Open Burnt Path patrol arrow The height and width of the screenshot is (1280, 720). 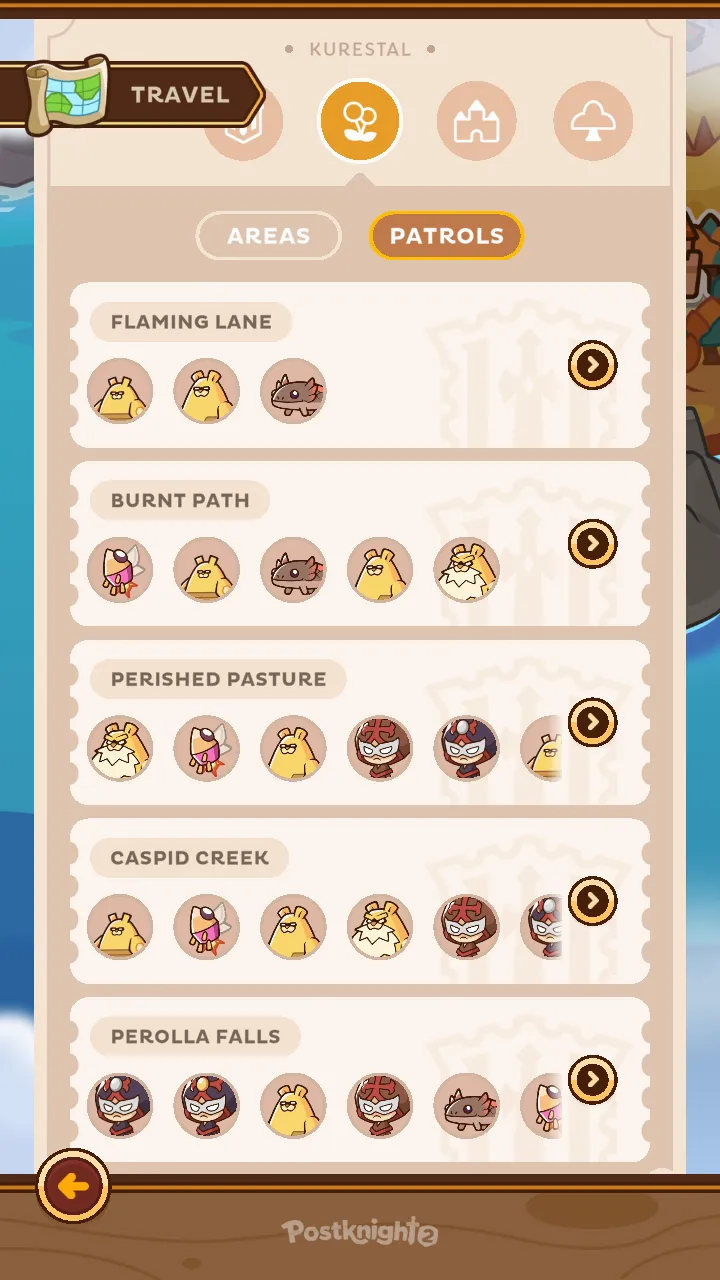pos(592,544)
